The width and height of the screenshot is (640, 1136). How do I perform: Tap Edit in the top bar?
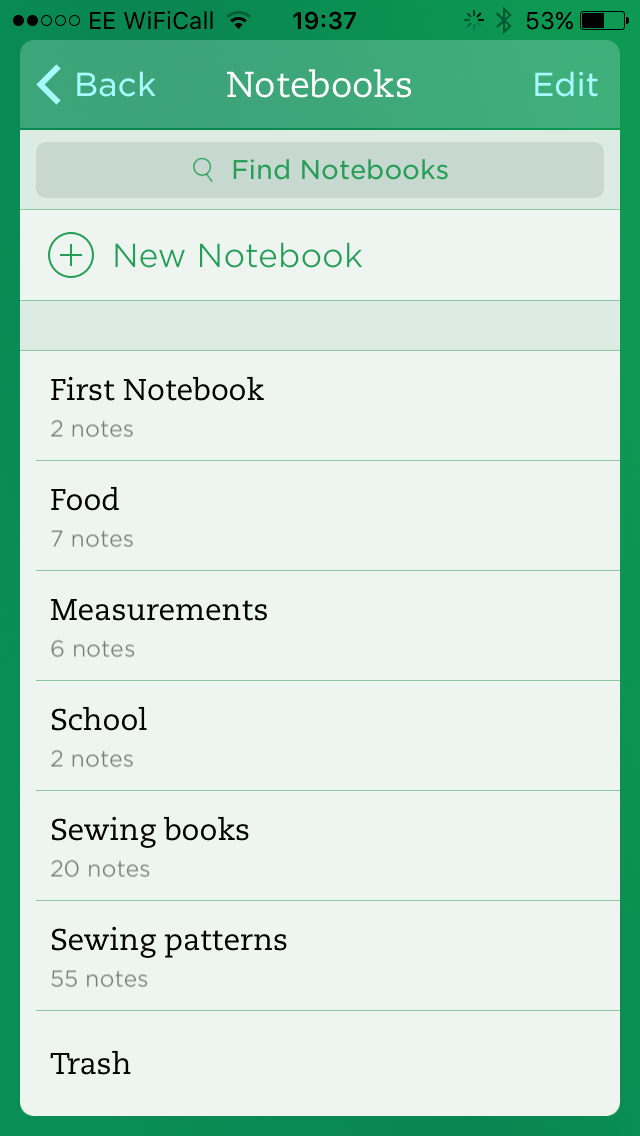pyautogui.click(x=565, y=85)
